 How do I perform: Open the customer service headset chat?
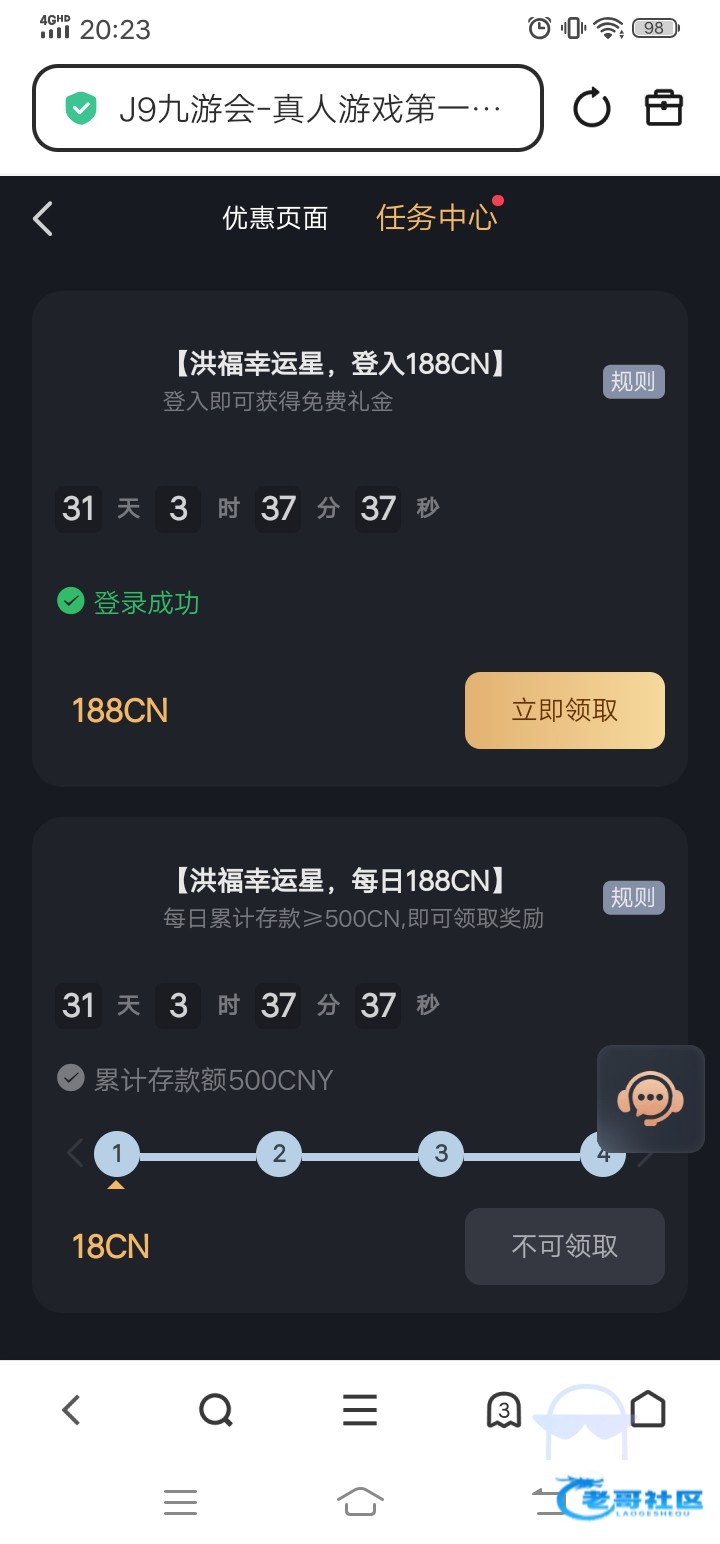click(x=650, y=1098)
